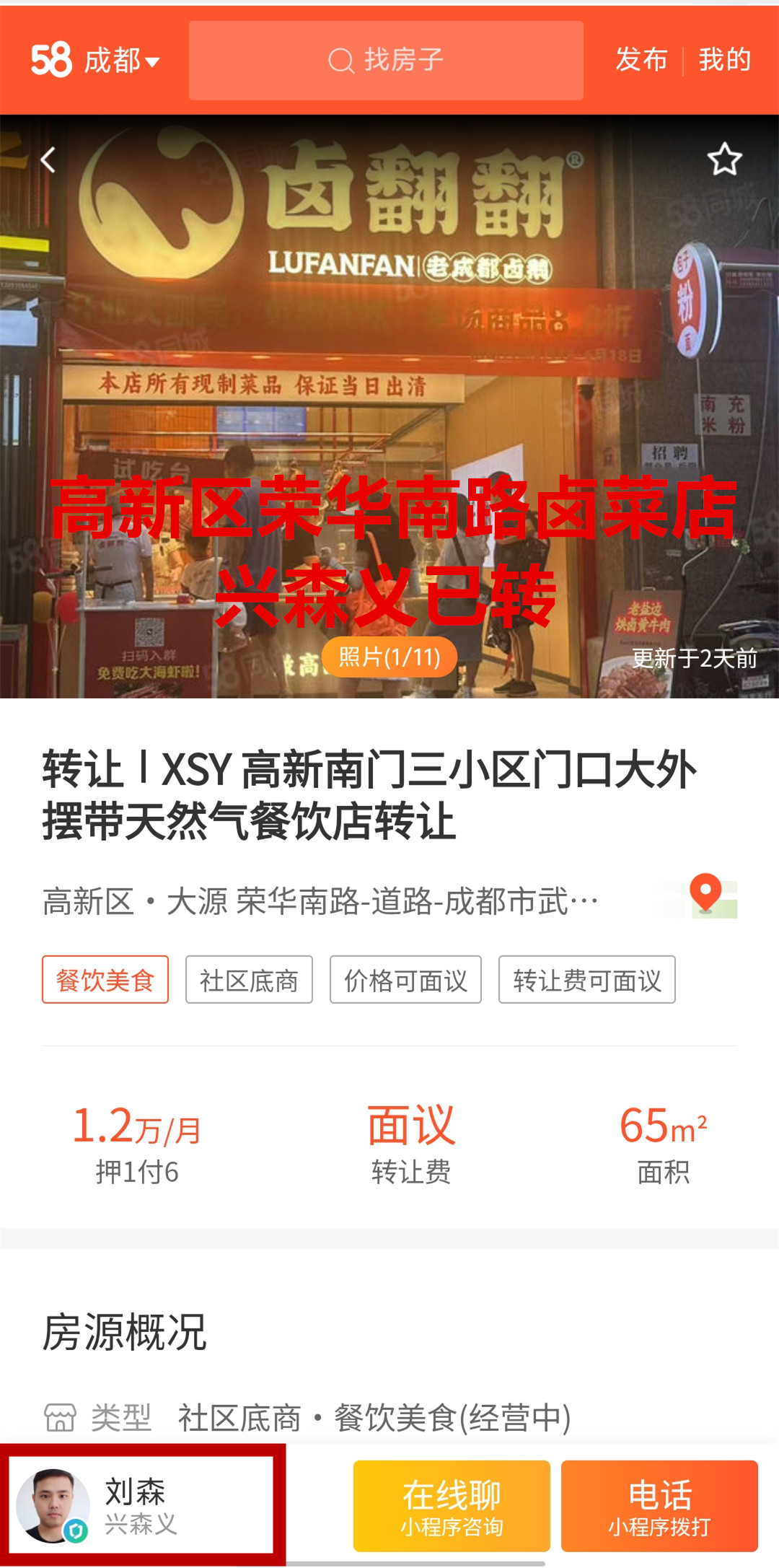Open the 照片(1/11) photo gallery
This screenshot has height=1568, width=779.
(x=389, y=657)
